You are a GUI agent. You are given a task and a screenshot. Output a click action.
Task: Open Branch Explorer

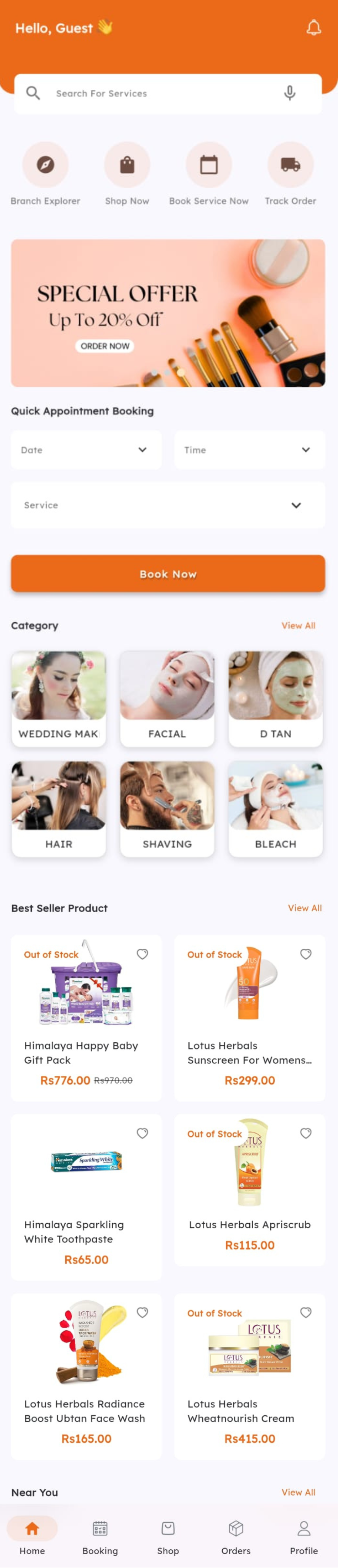(46, 165)
